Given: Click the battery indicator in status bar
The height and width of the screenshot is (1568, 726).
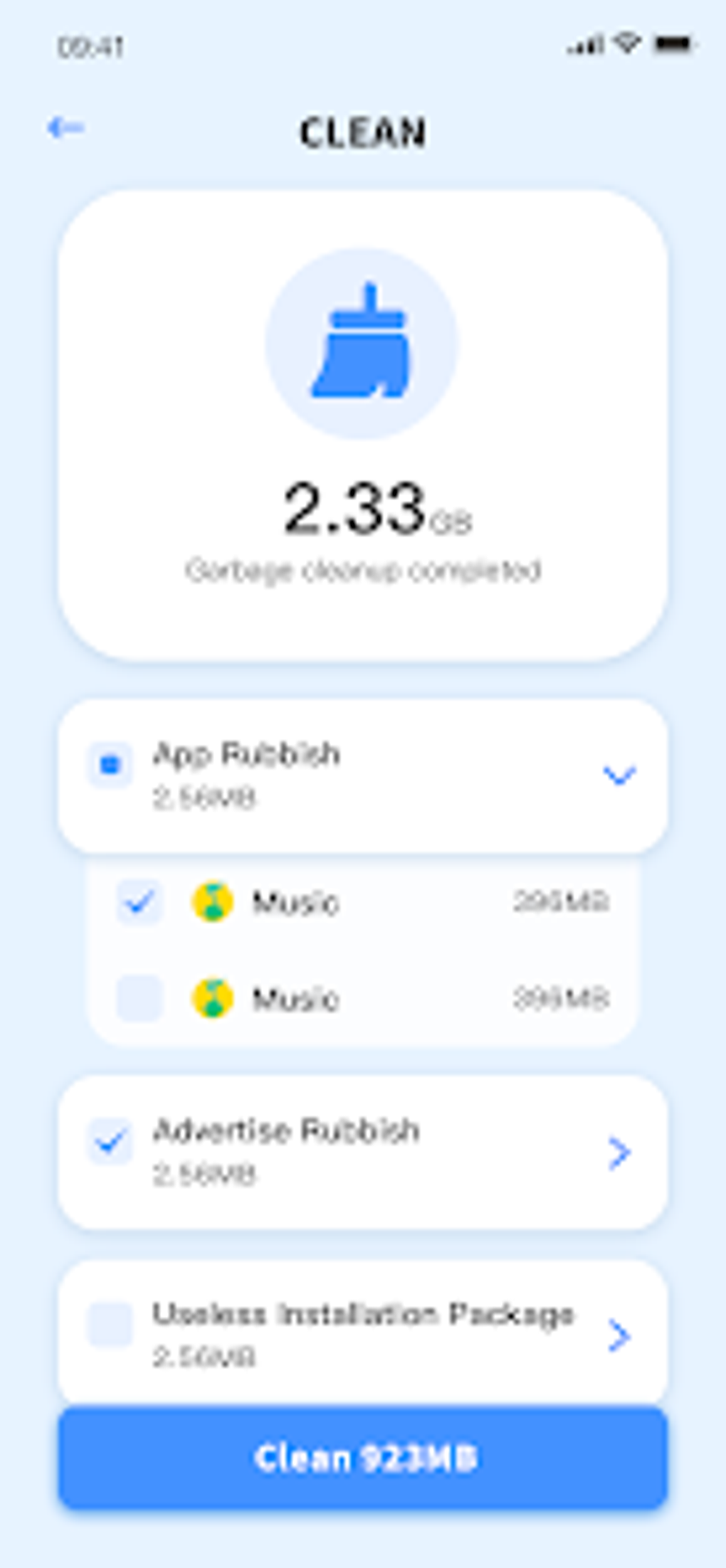Looking at the screenshot, I should (x=673, y=44).
